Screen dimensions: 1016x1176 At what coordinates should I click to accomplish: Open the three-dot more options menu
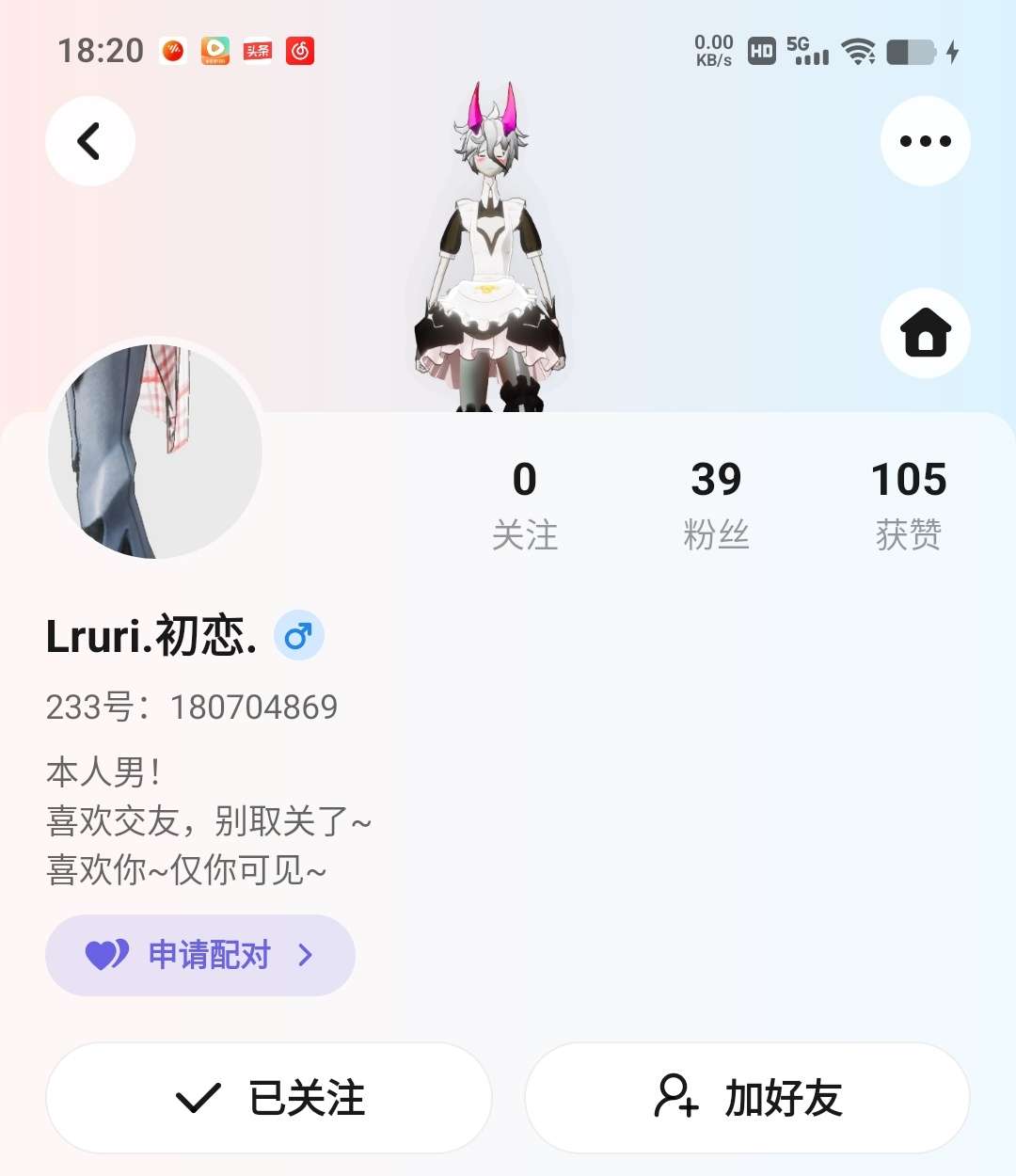[x=925, y=141]
